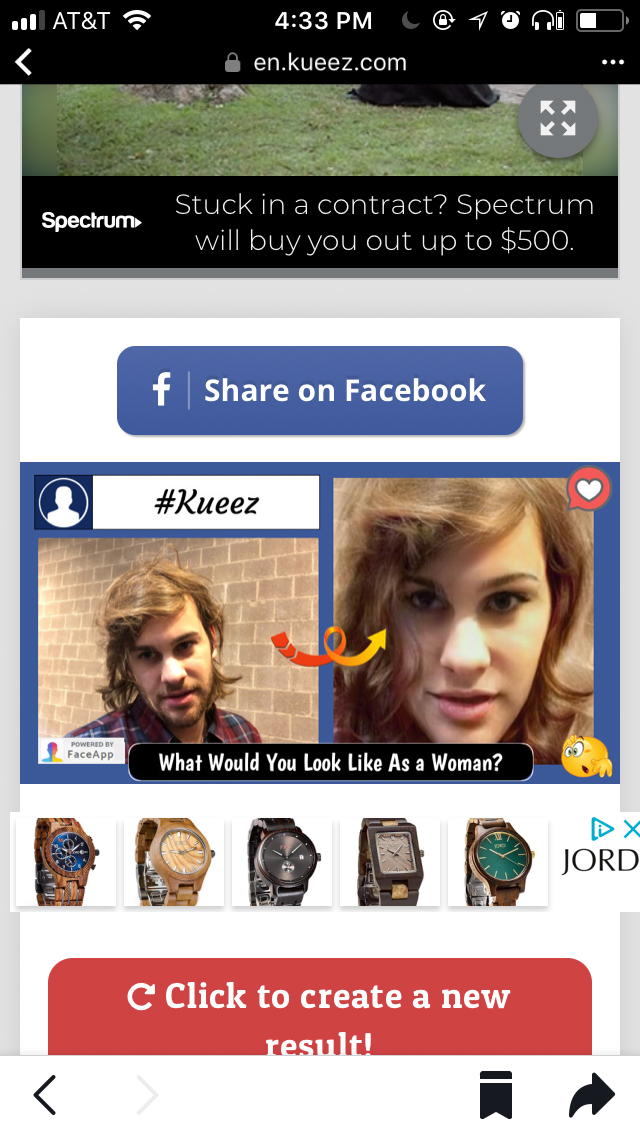Screen dimensions: 640x1136
Task: Open the green-dial wooden watch ad
Action: (x=497, y=862)
